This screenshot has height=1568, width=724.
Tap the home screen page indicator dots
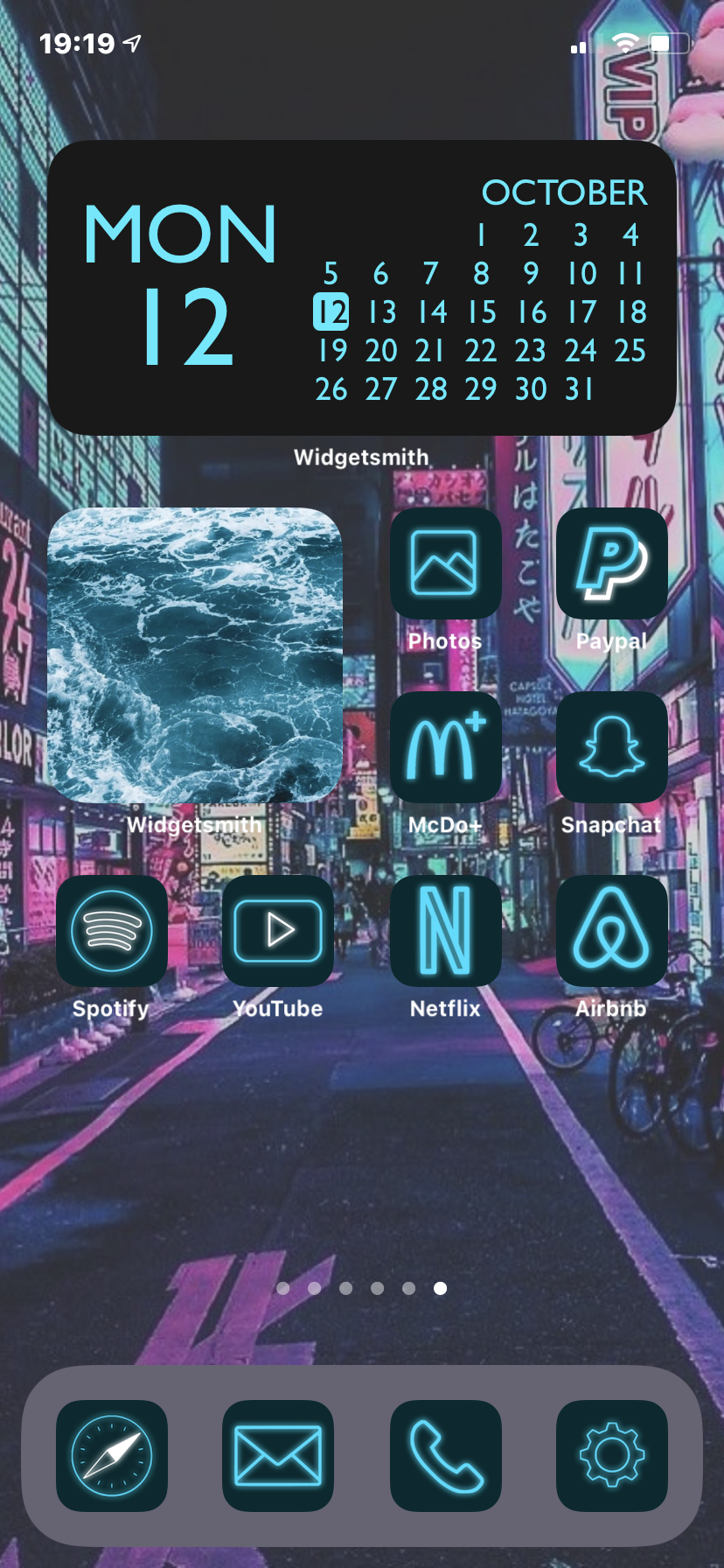click(362, 1288)
